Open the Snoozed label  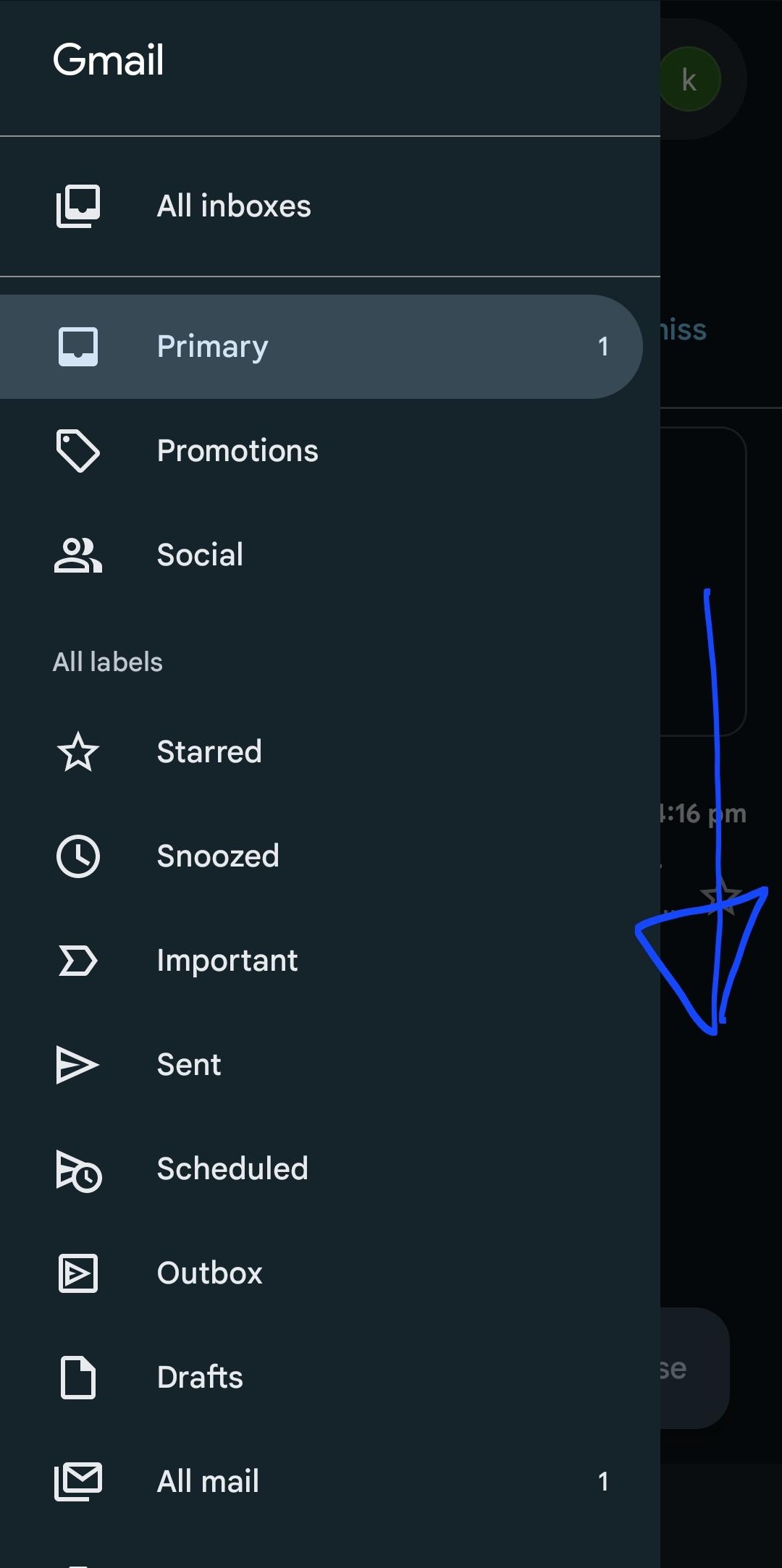click(x=217, y=856)
